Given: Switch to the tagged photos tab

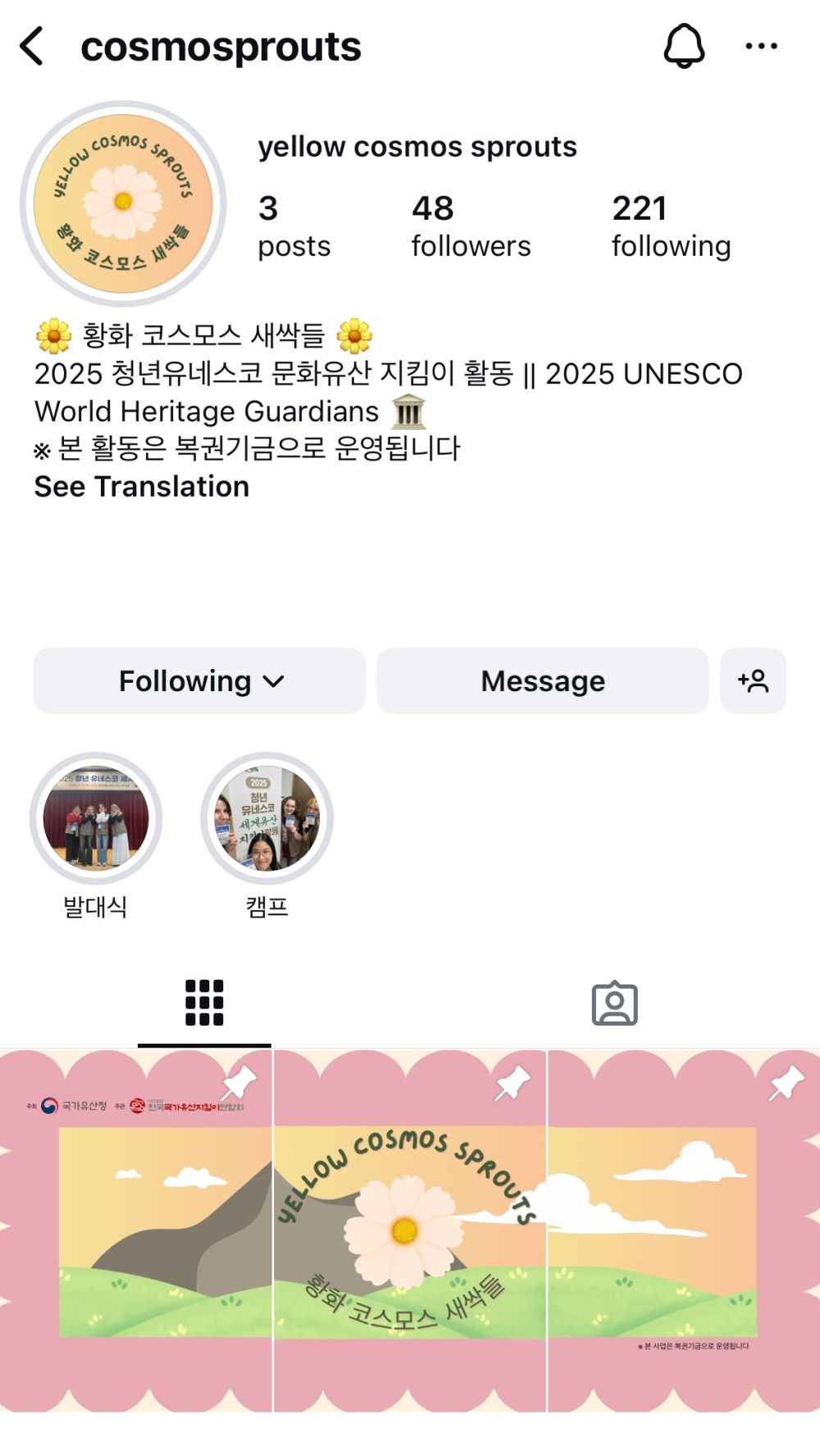Looking at the screenshot, I should [614, 1003].
